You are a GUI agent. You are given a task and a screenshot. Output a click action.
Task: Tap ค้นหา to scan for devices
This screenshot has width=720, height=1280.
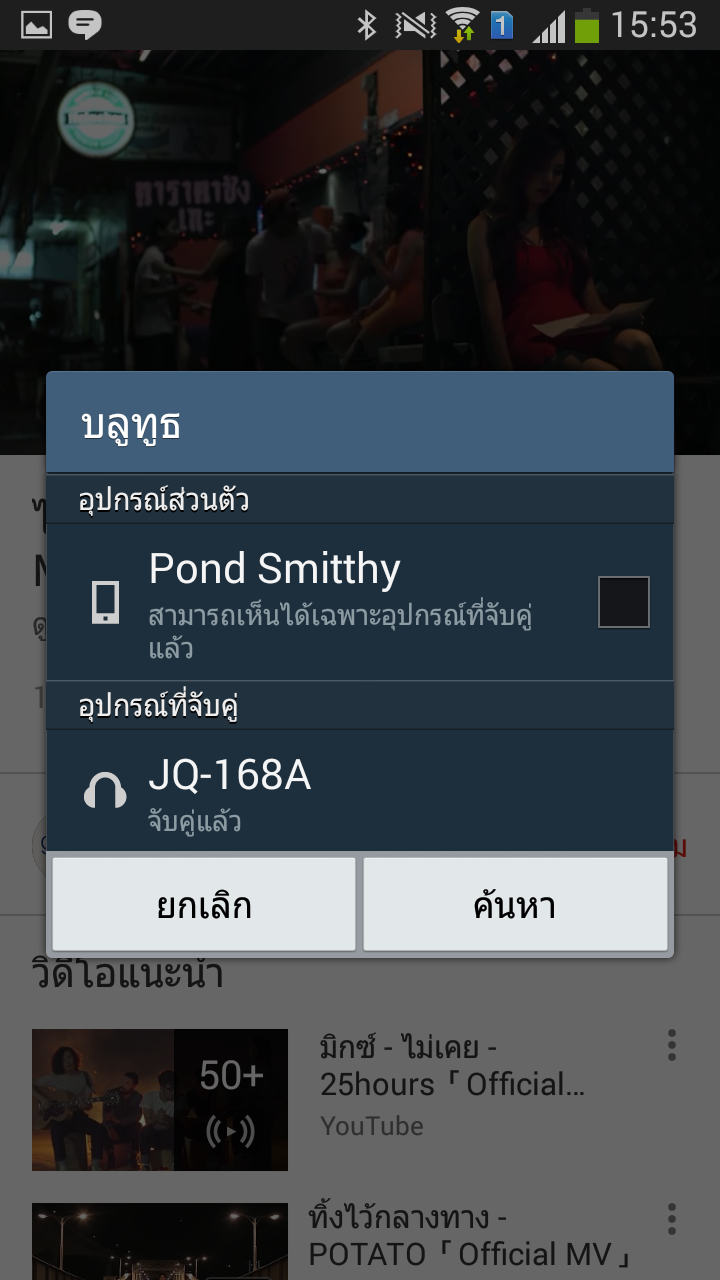515,905
